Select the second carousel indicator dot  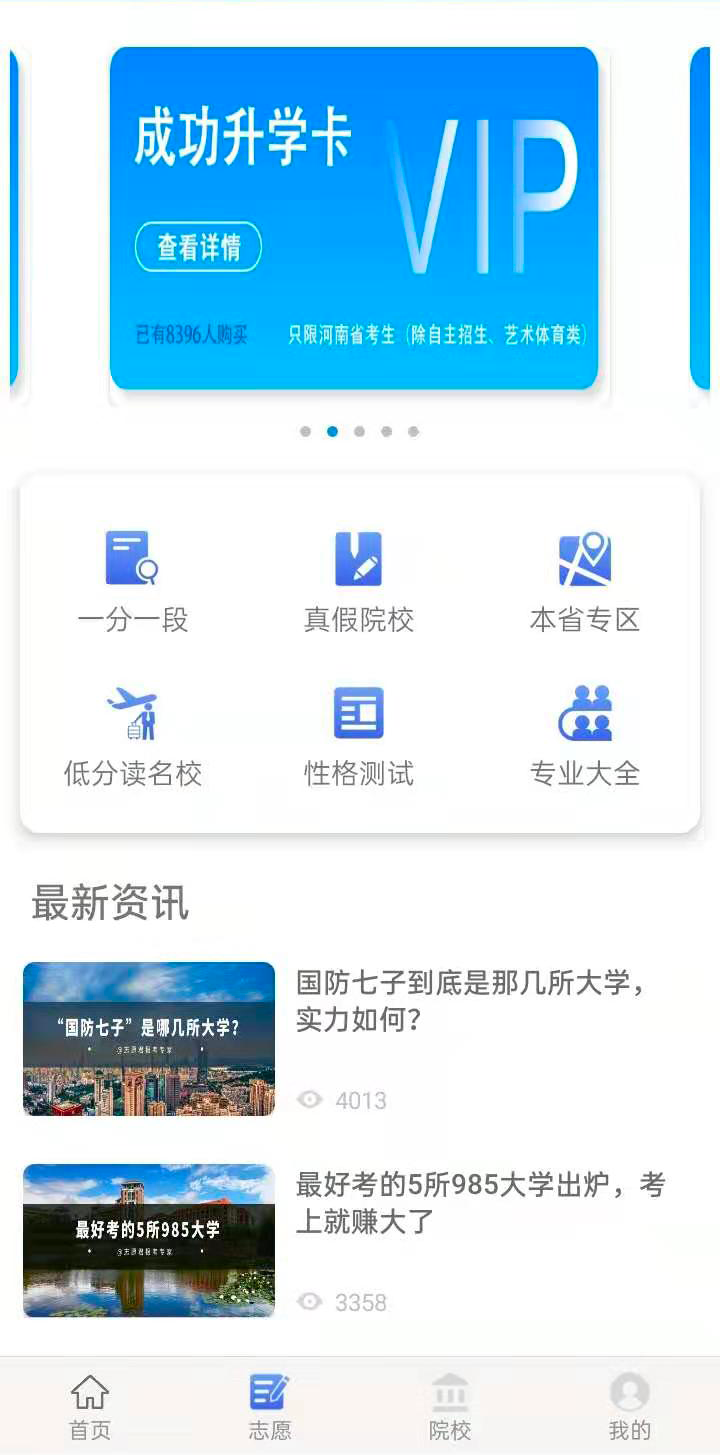coord(333,431)
